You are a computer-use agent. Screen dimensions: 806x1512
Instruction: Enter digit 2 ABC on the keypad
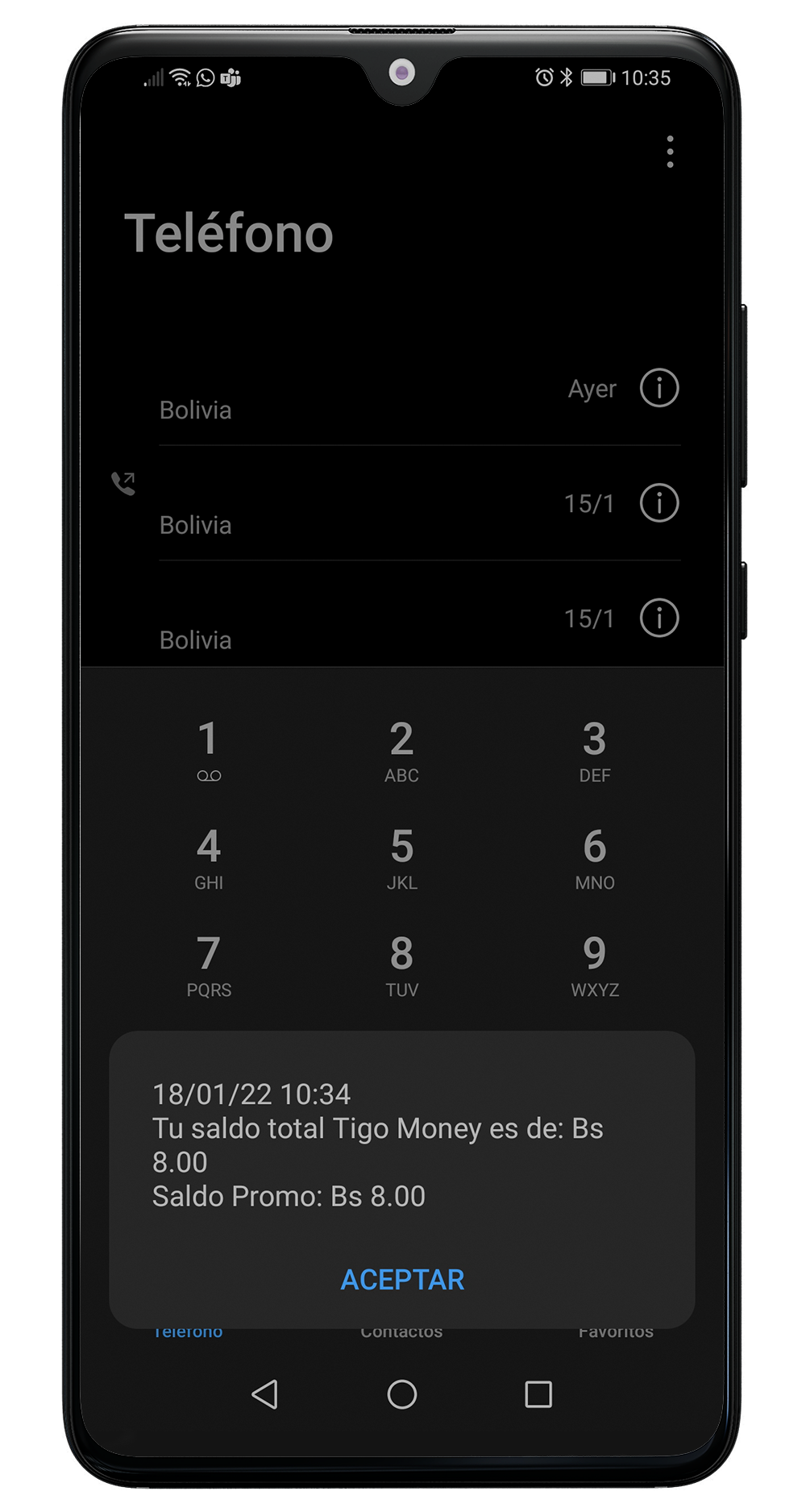coord(401,750)
